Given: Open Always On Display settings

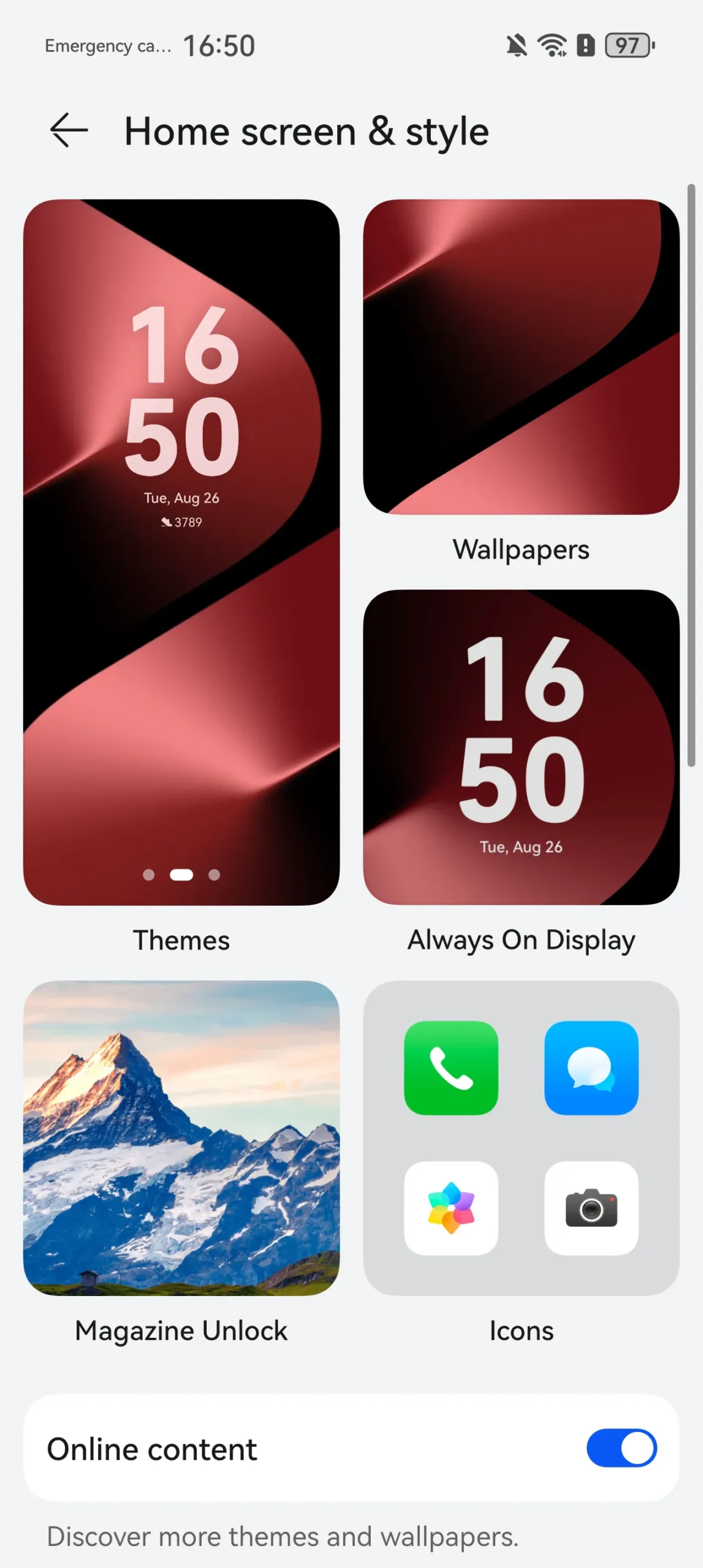Looking at the screenshot, I should [521, 747].
